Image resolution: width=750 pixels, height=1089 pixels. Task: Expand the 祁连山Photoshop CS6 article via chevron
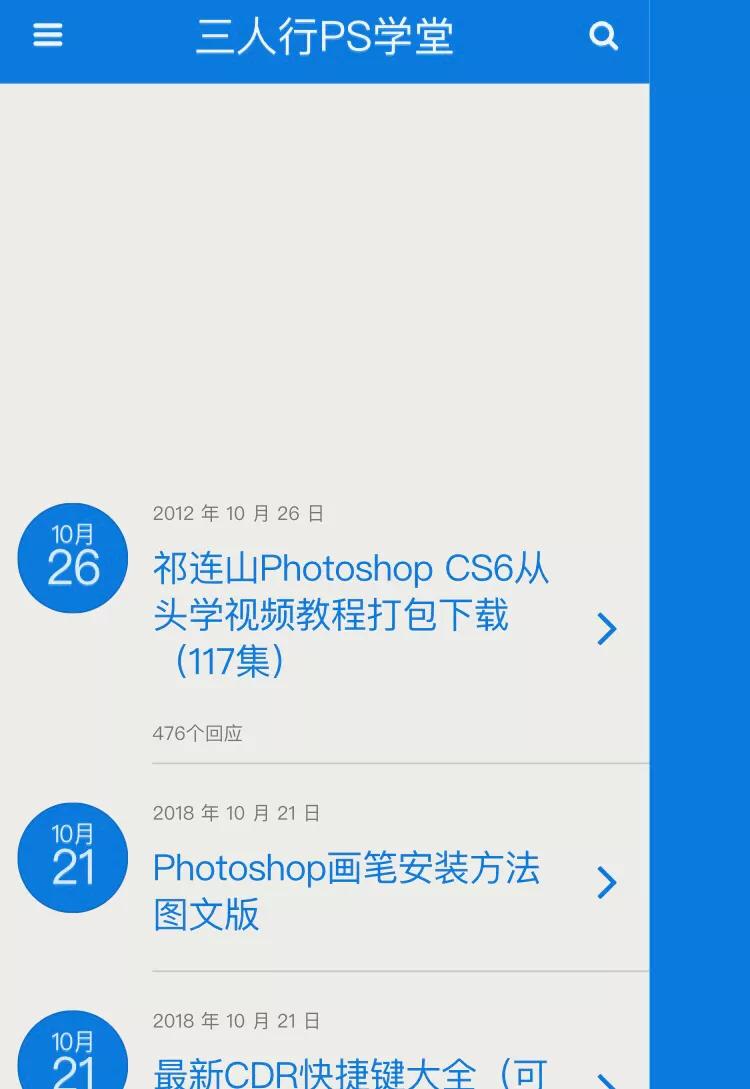point(607,629)
